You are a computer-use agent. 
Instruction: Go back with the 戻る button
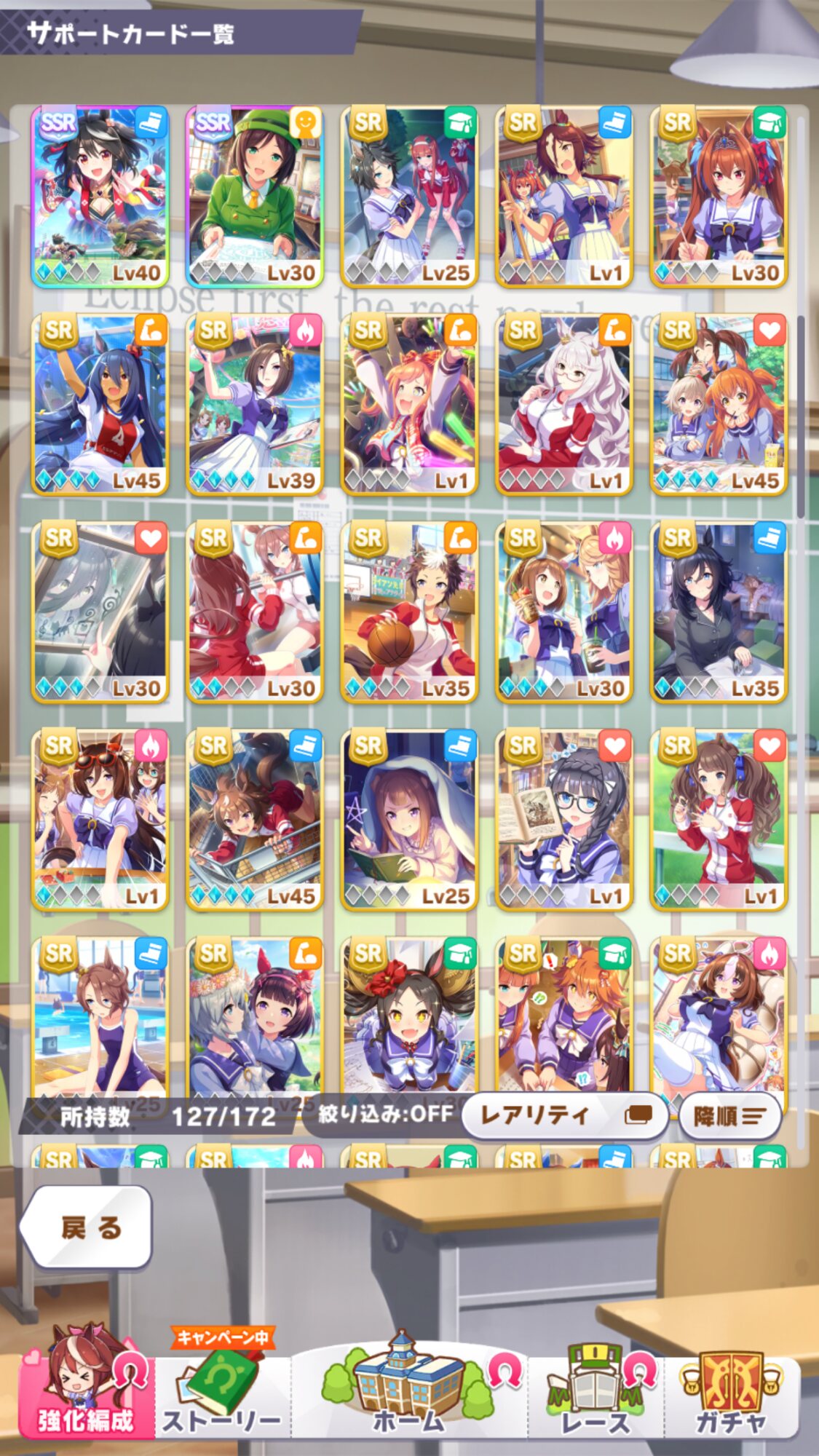(x=86, y=1227)
